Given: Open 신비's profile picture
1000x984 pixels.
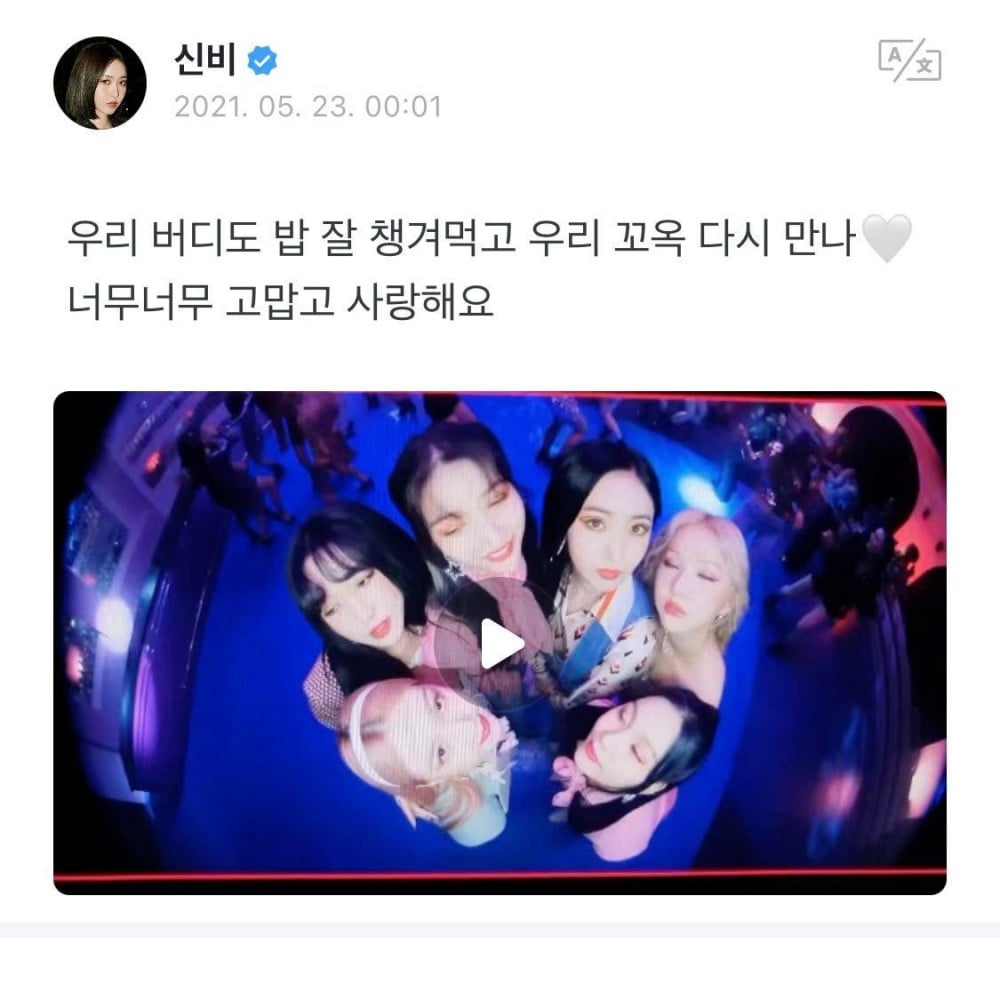Looking at the screenshot, I should 100,83.
